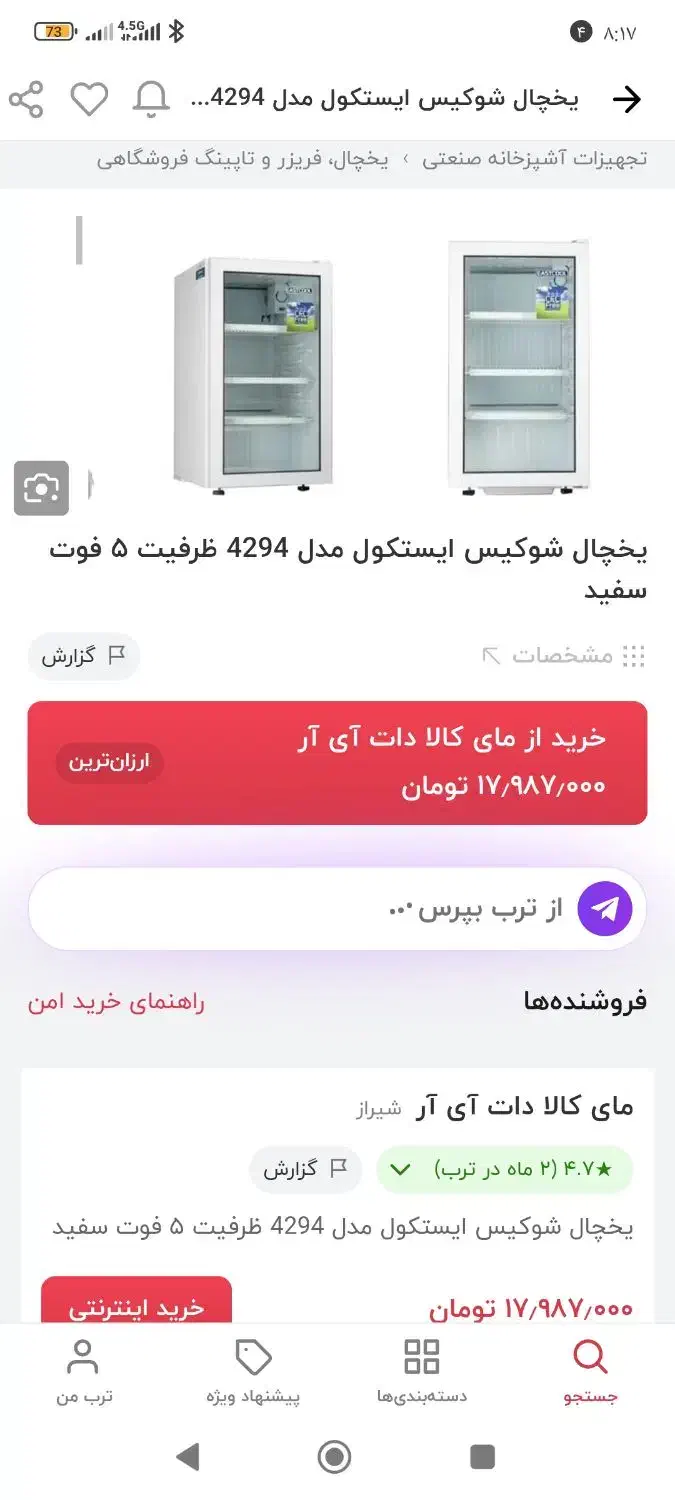
Task: Open the دسته‌بندی‌ها categories tab
Action: (x=422, y=1372)
